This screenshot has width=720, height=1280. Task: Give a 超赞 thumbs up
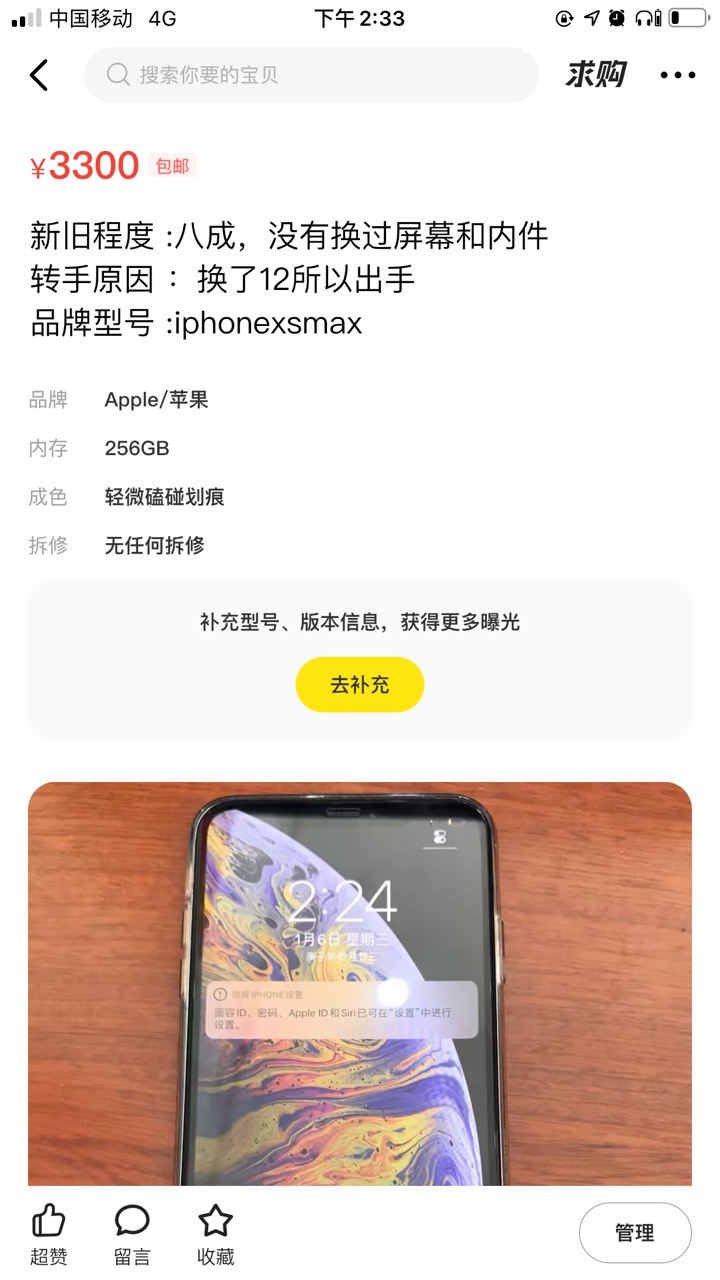pos(48,1234)
